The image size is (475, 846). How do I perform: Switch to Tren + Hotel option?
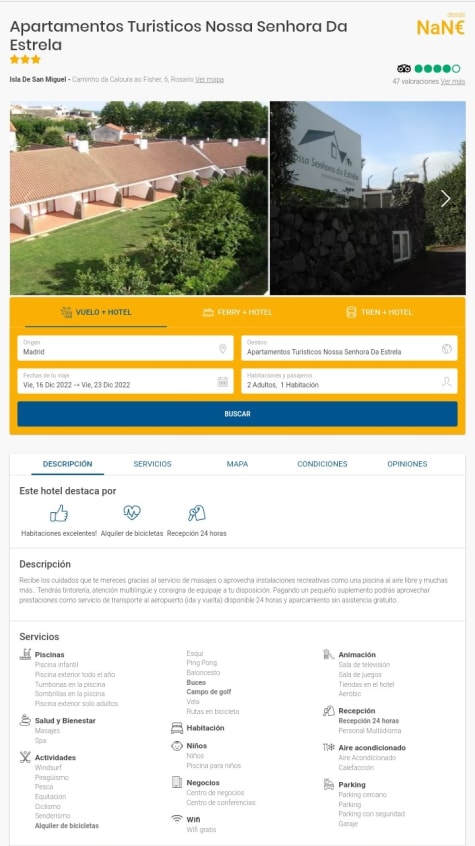379,312
